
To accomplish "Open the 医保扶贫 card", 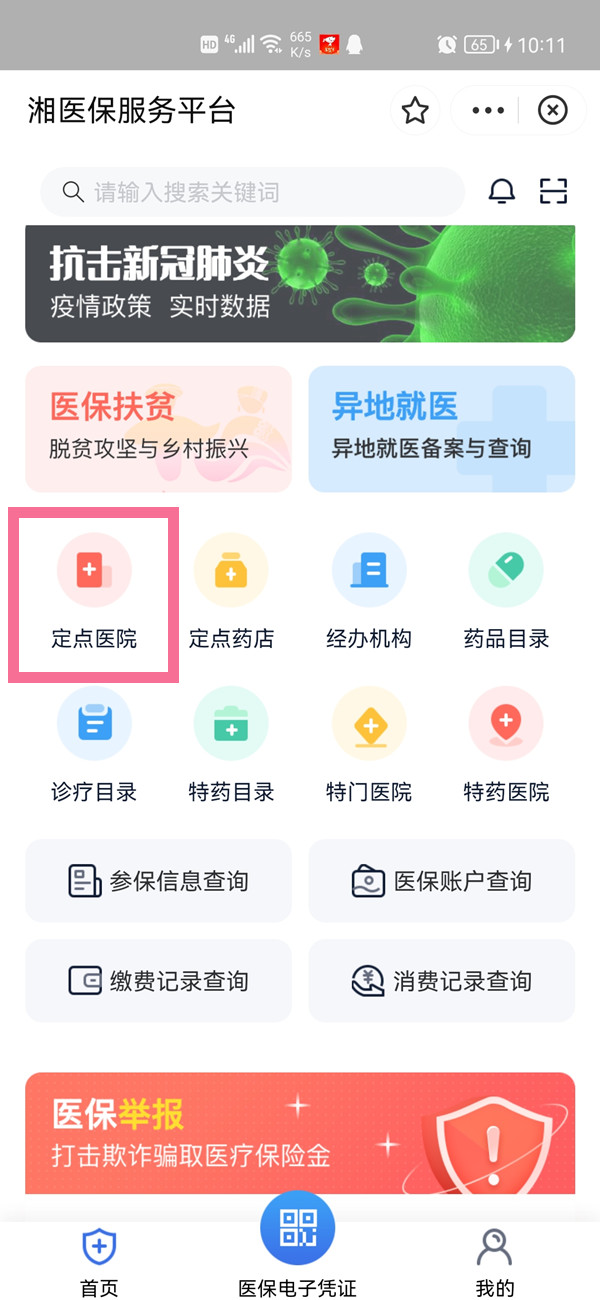I will coord(158,428).
